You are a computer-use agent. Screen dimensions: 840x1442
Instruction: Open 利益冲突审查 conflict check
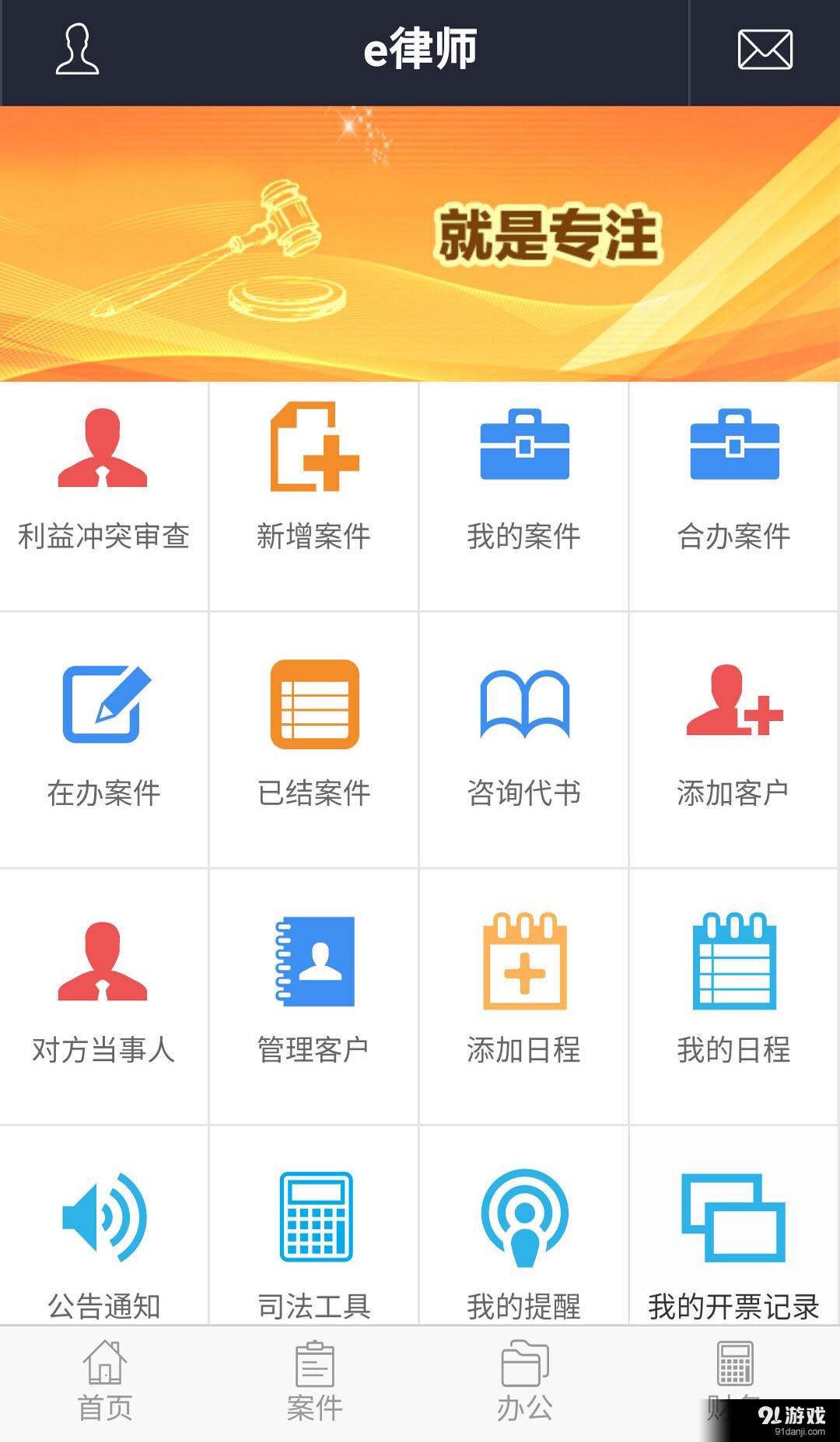[x=103, y=482]
